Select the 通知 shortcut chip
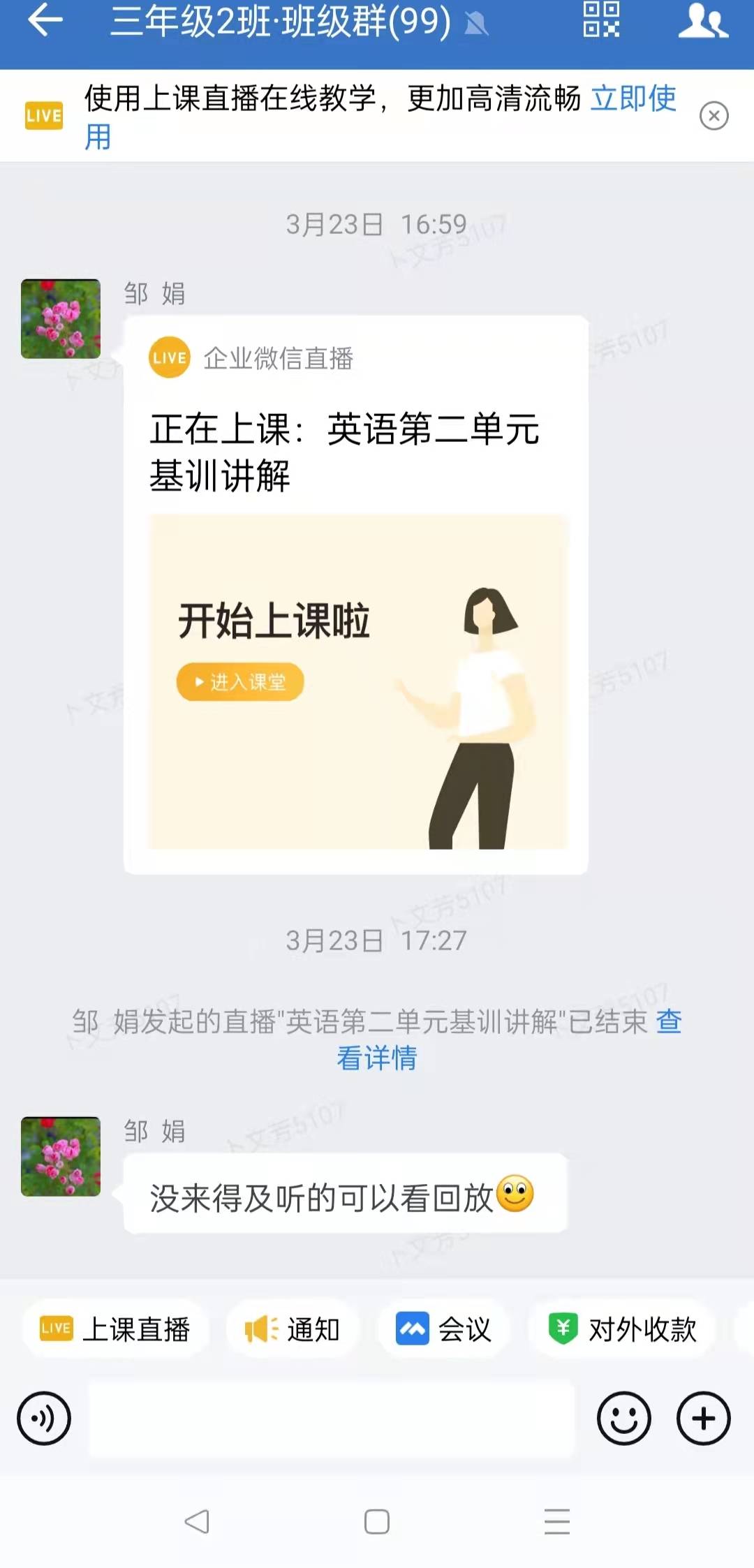The height and width of the screenshot is (1568, 754). click(293, 1329)
